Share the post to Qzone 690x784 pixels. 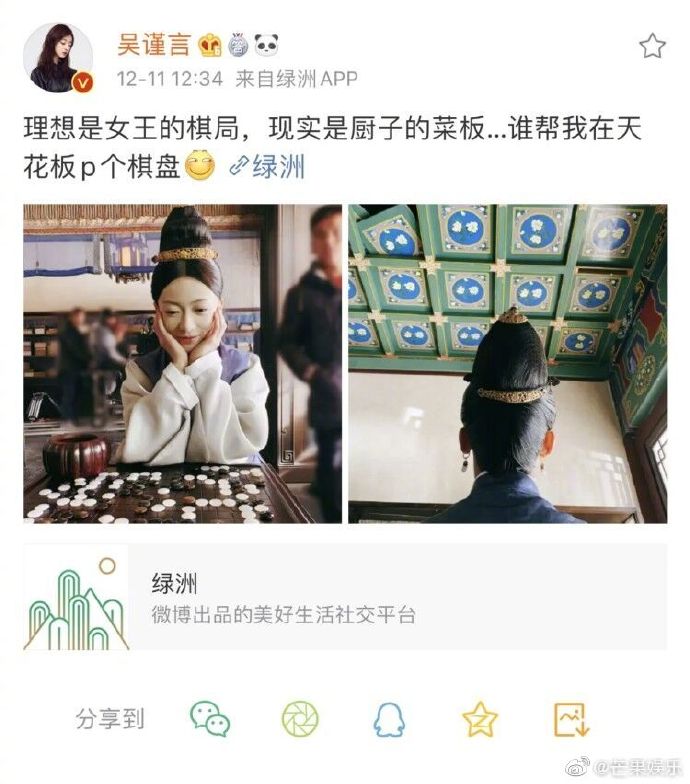point(479,718)
